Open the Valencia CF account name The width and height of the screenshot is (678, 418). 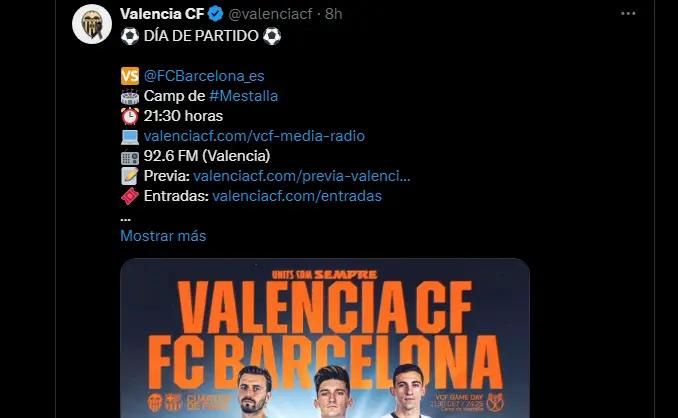pos(160,13)
